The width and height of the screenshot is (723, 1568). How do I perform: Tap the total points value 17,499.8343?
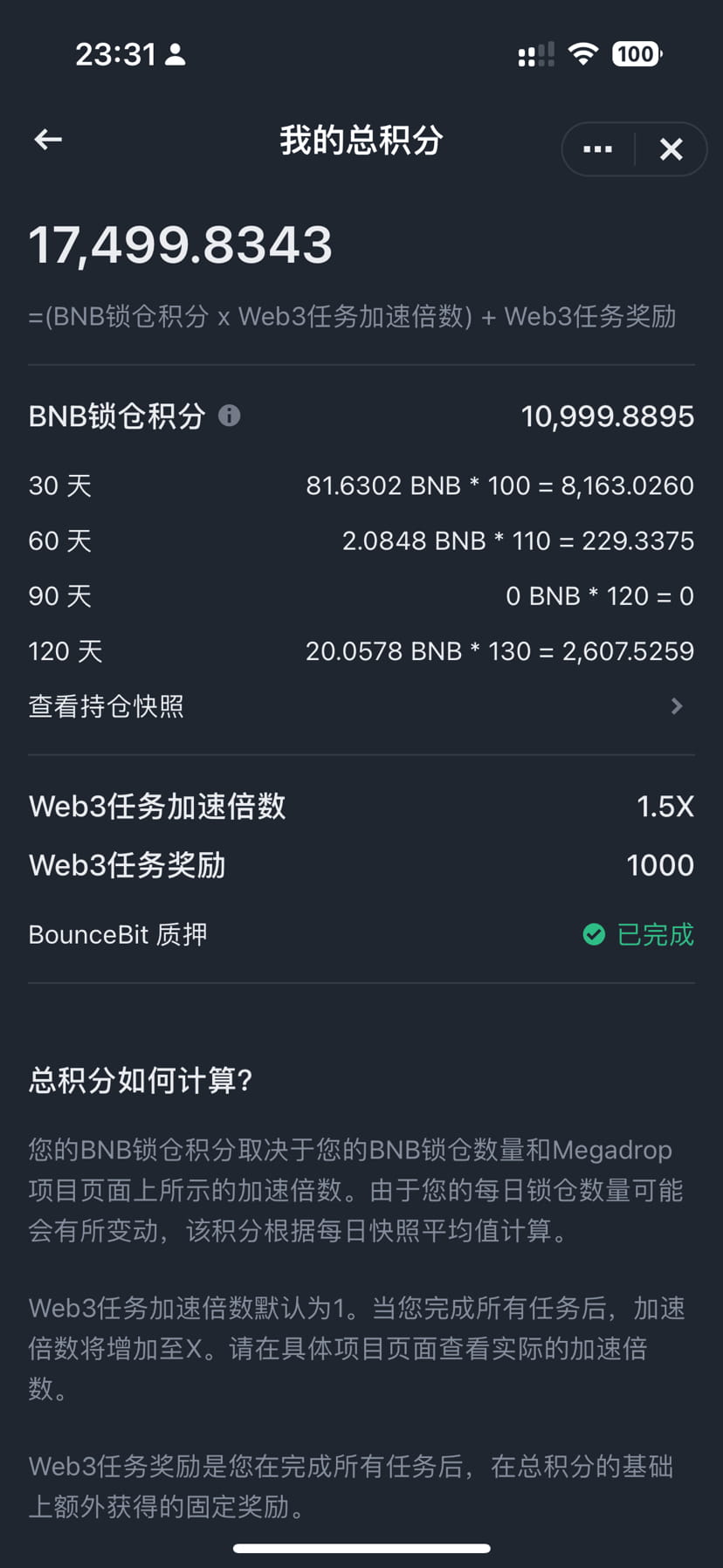180,244
